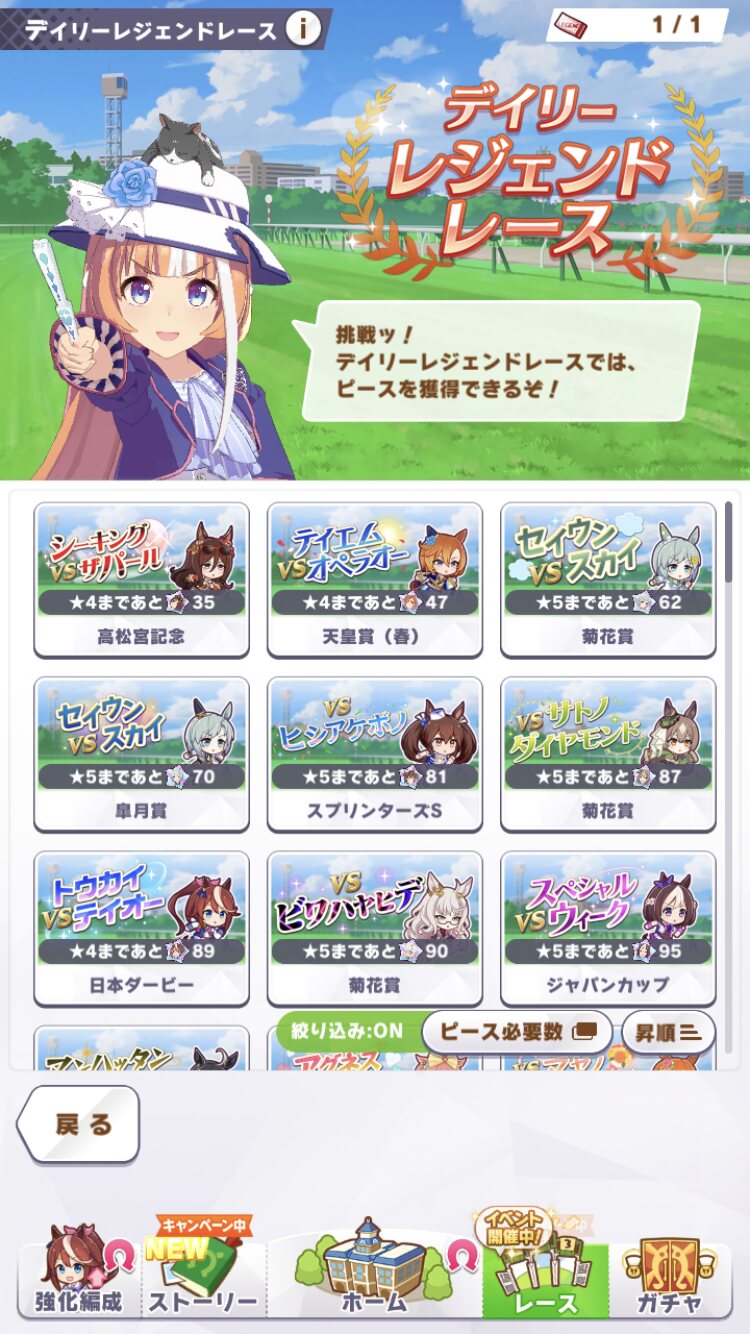Open the 高松宮記念 race card
750x1334 pixels.
[141, 579]
